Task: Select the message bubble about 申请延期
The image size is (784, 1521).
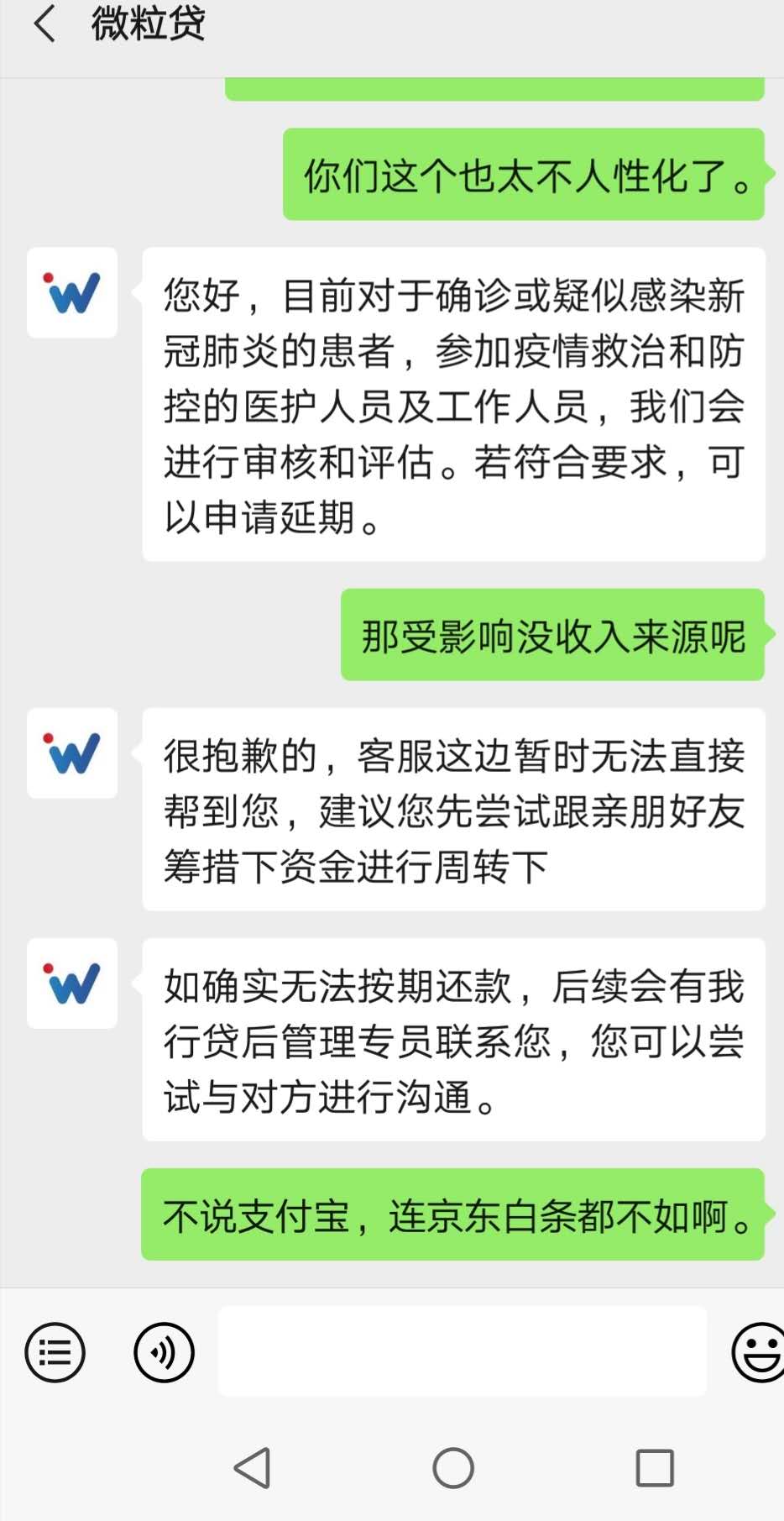Action: (453, 403)
